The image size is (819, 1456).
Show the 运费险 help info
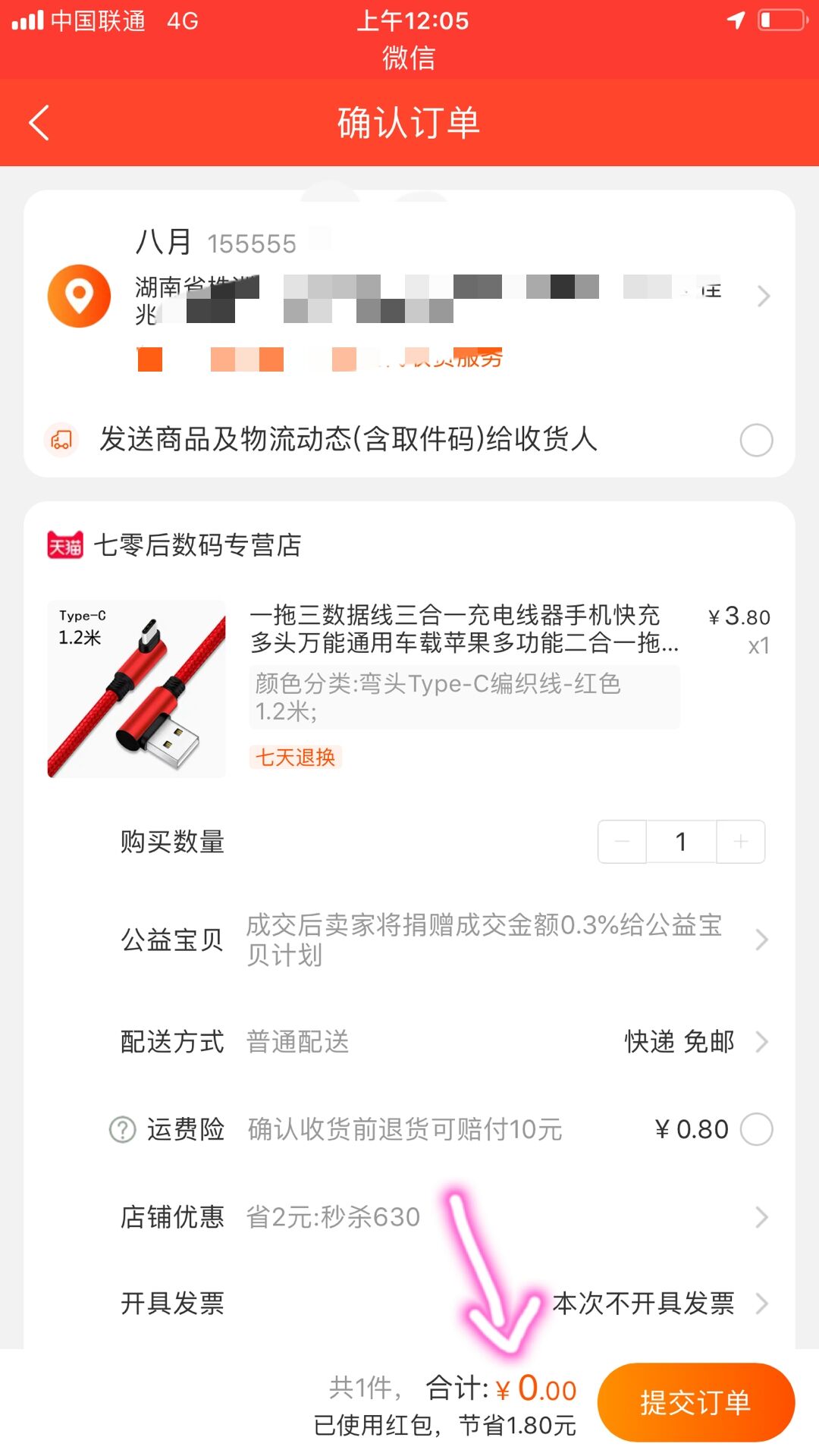click(x=122, y=1129)
